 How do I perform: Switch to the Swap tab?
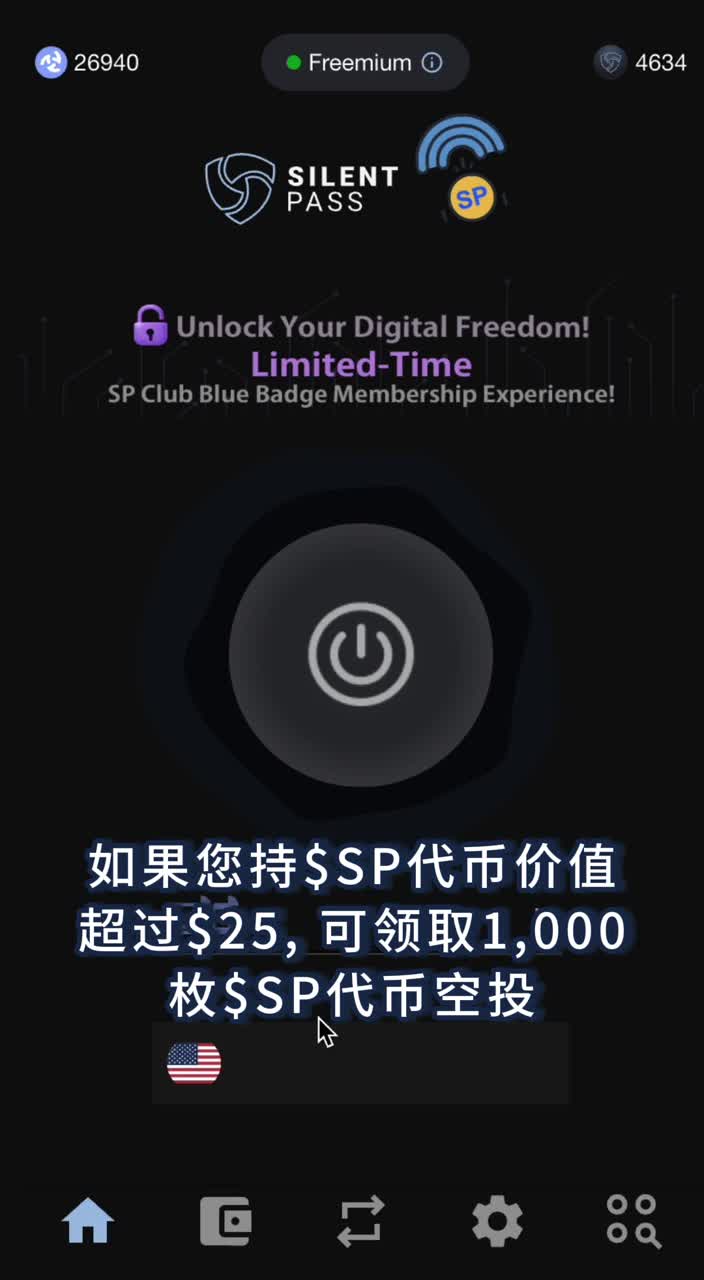(360, 1221)
